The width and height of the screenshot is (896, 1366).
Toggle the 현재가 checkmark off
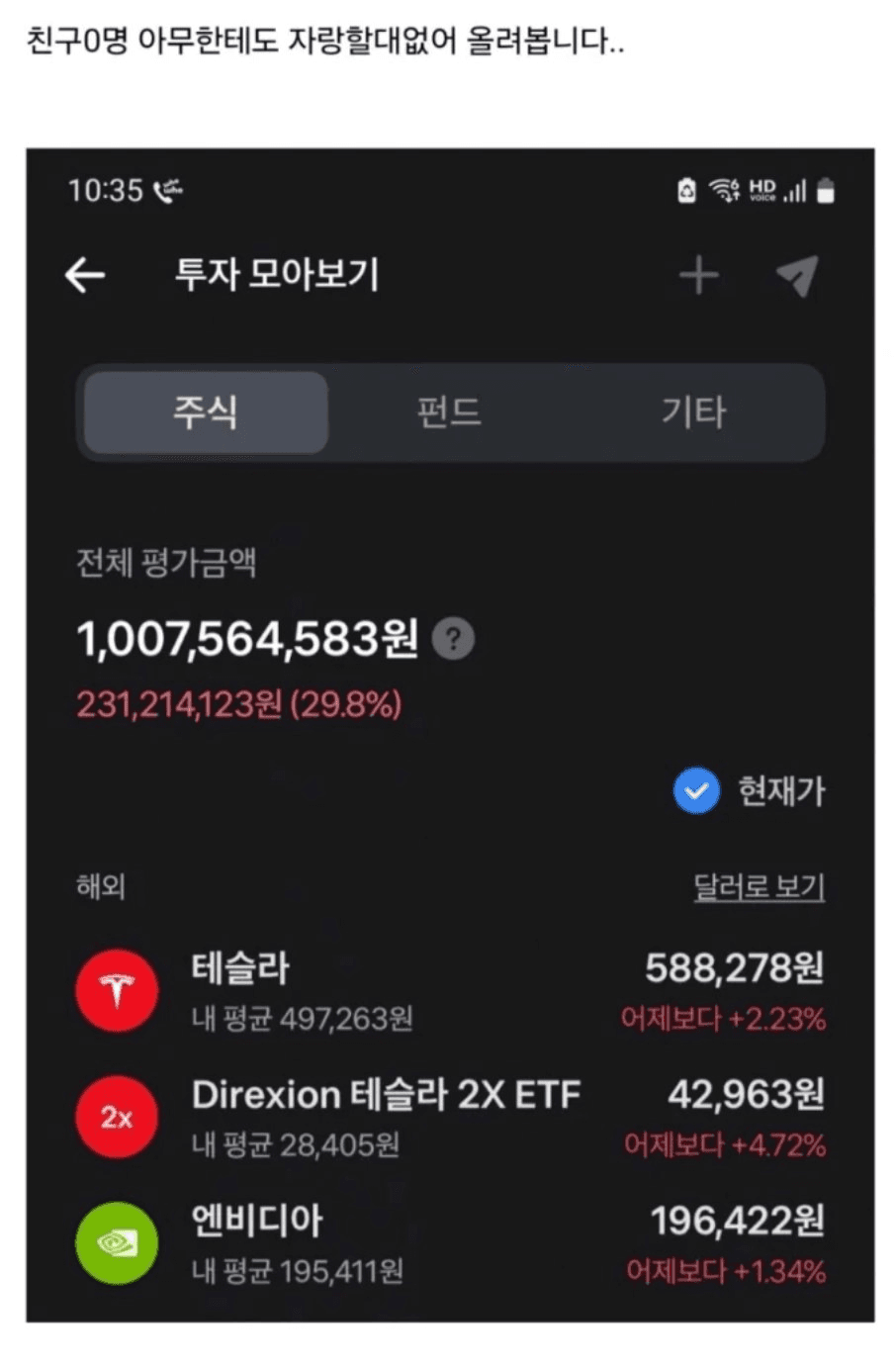pos(696,790)
